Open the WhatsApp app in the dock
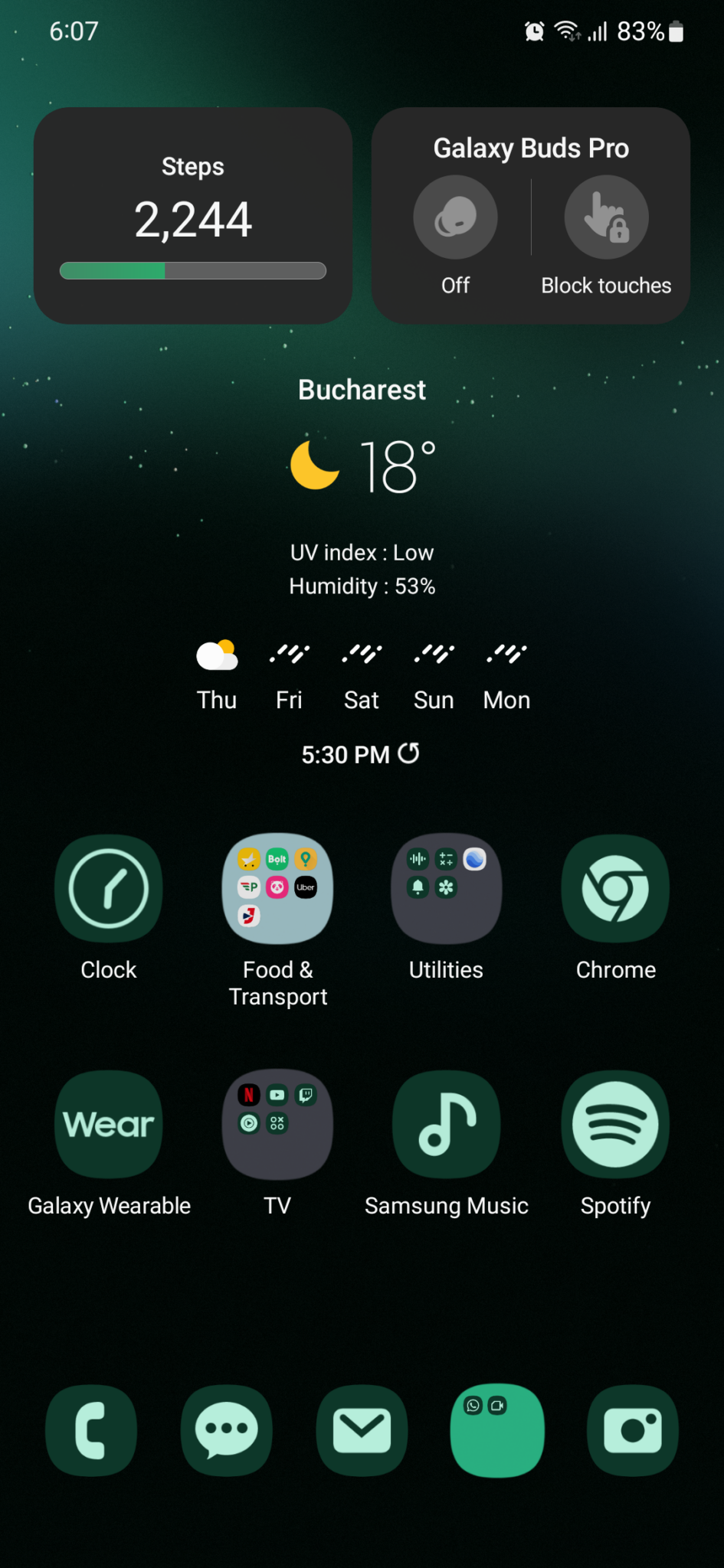 point(497,1431)
